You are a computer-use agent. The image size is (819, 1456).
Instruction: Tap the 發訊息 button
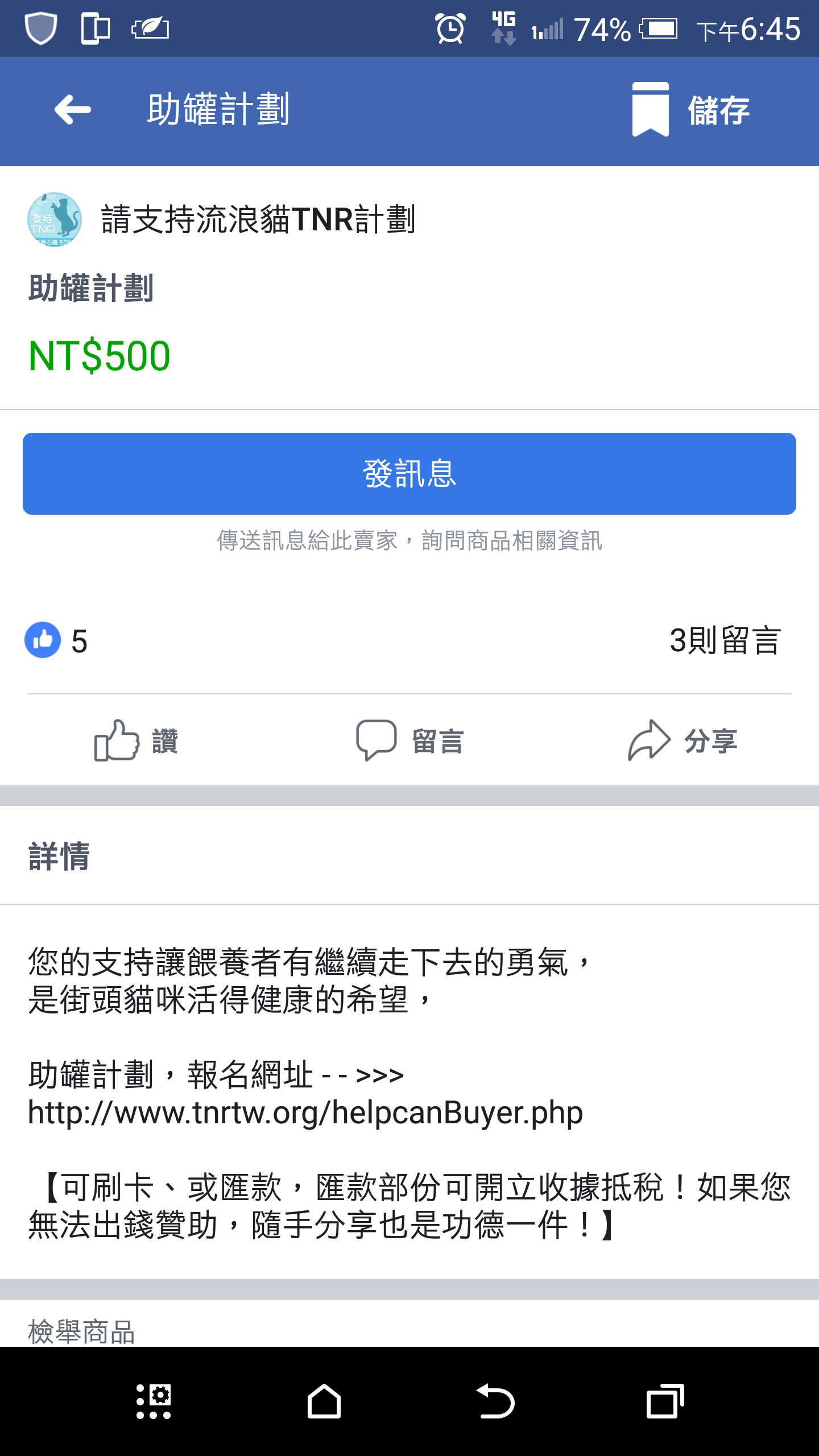pyautogui.click(x=409, y=474)
